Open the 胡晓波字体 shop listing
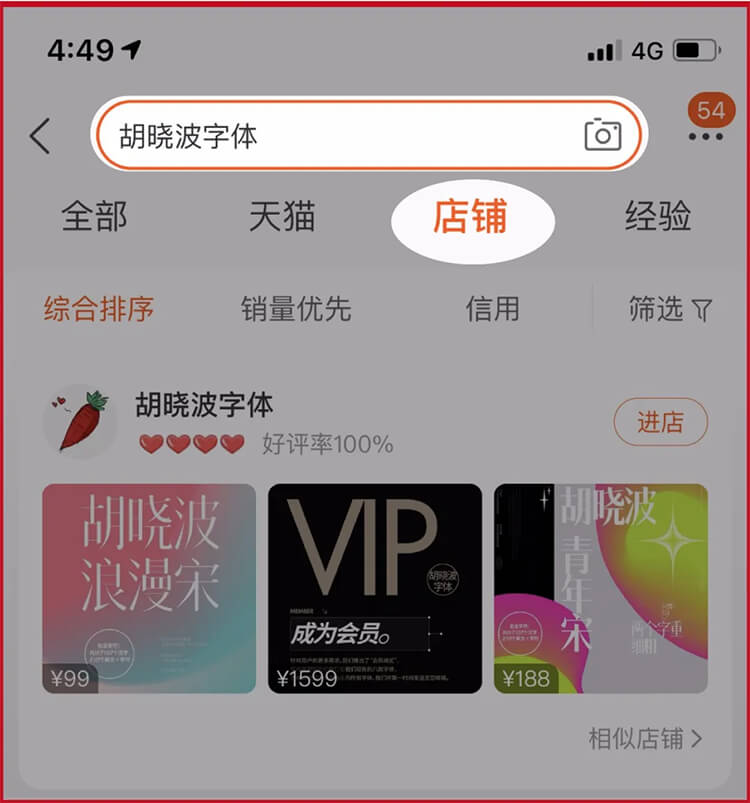750x803 pixels. (x=204, y=406)
